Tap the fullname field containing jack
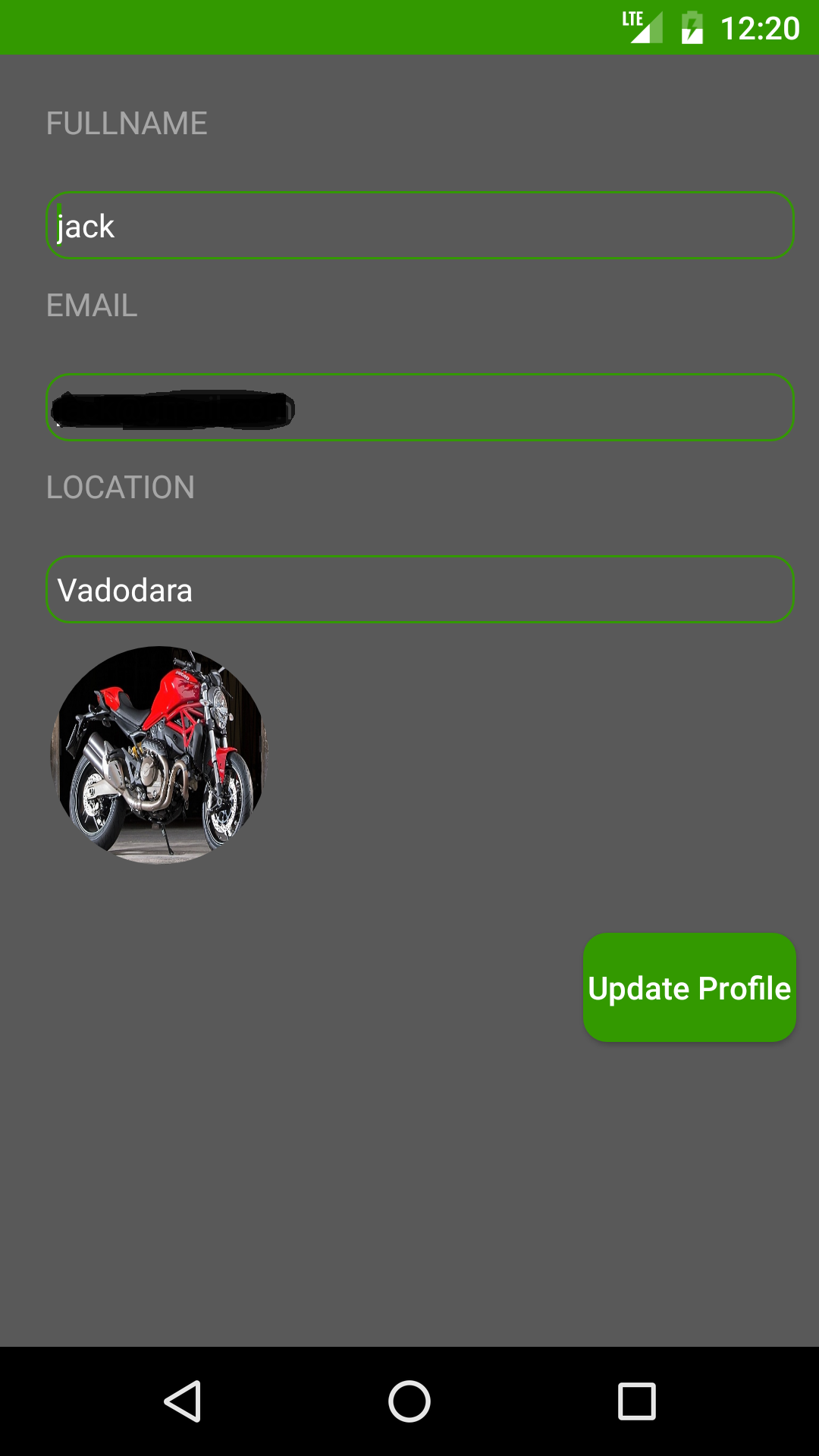 tap(419, 226)
